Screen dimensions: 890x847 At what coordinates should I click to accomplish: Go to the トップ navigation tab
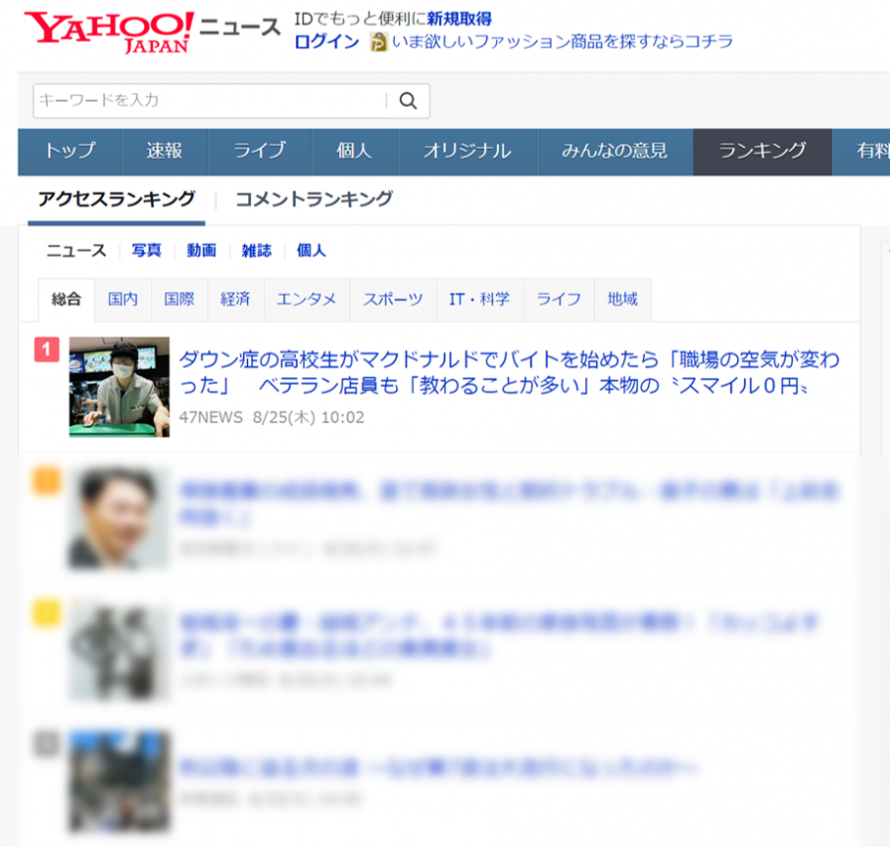[69, 151]
